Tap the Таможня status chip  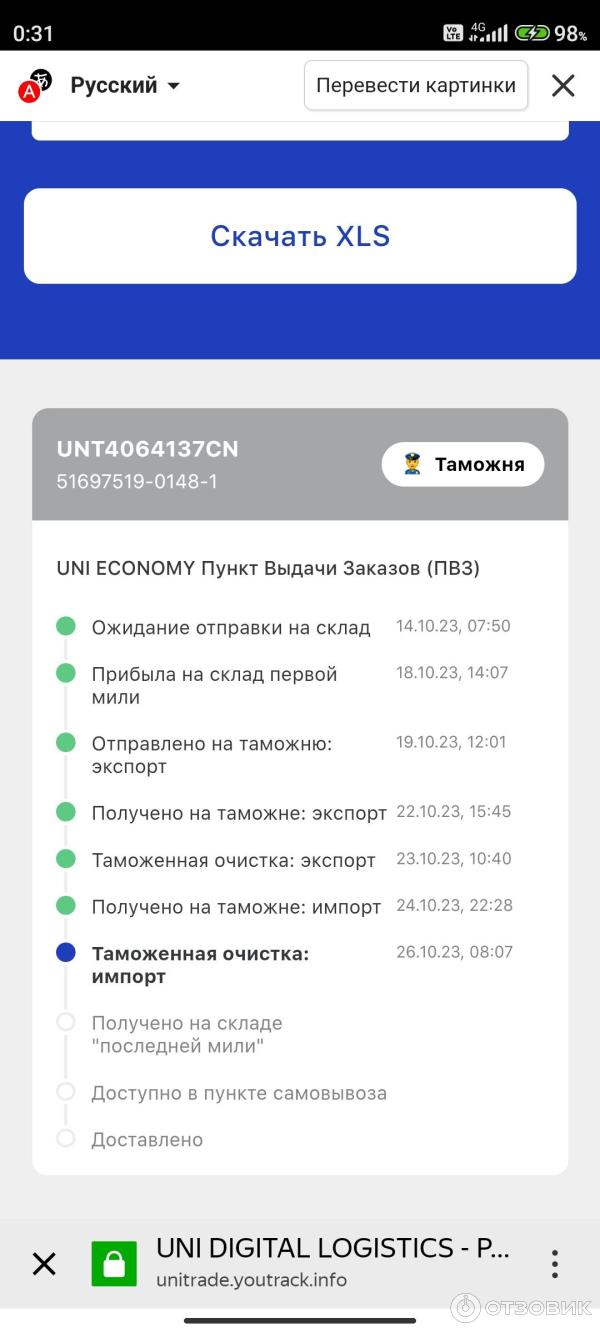pyautogui.click(x=463, y=465)
